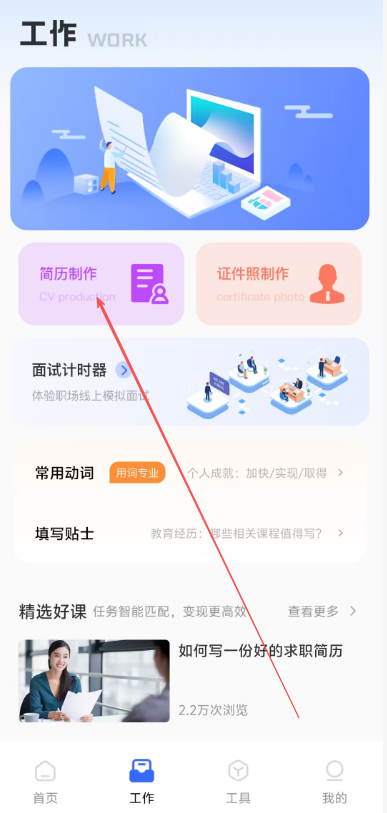Tap the top laptop illustration banner

coord(190,148)
